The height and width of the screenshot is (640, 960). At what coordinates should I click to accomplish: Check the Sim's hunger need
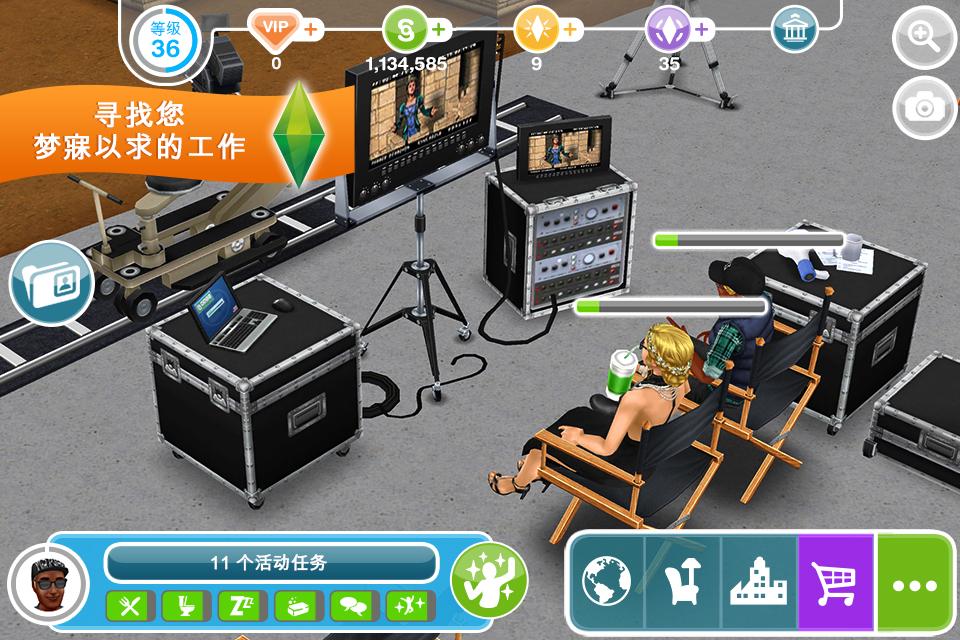click(x=130, y=606)
